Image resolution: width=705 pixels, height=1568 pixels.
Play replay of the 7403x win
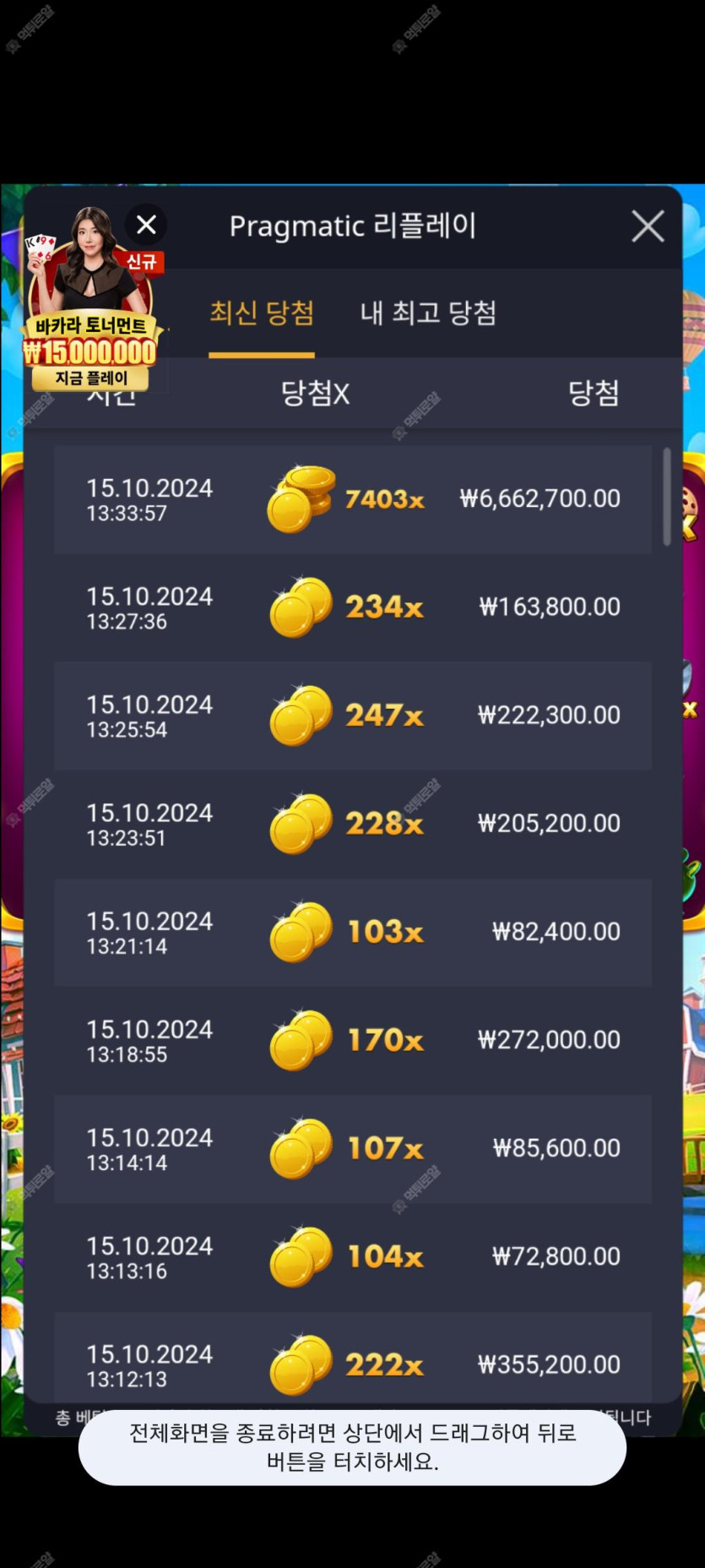point(352,499)
